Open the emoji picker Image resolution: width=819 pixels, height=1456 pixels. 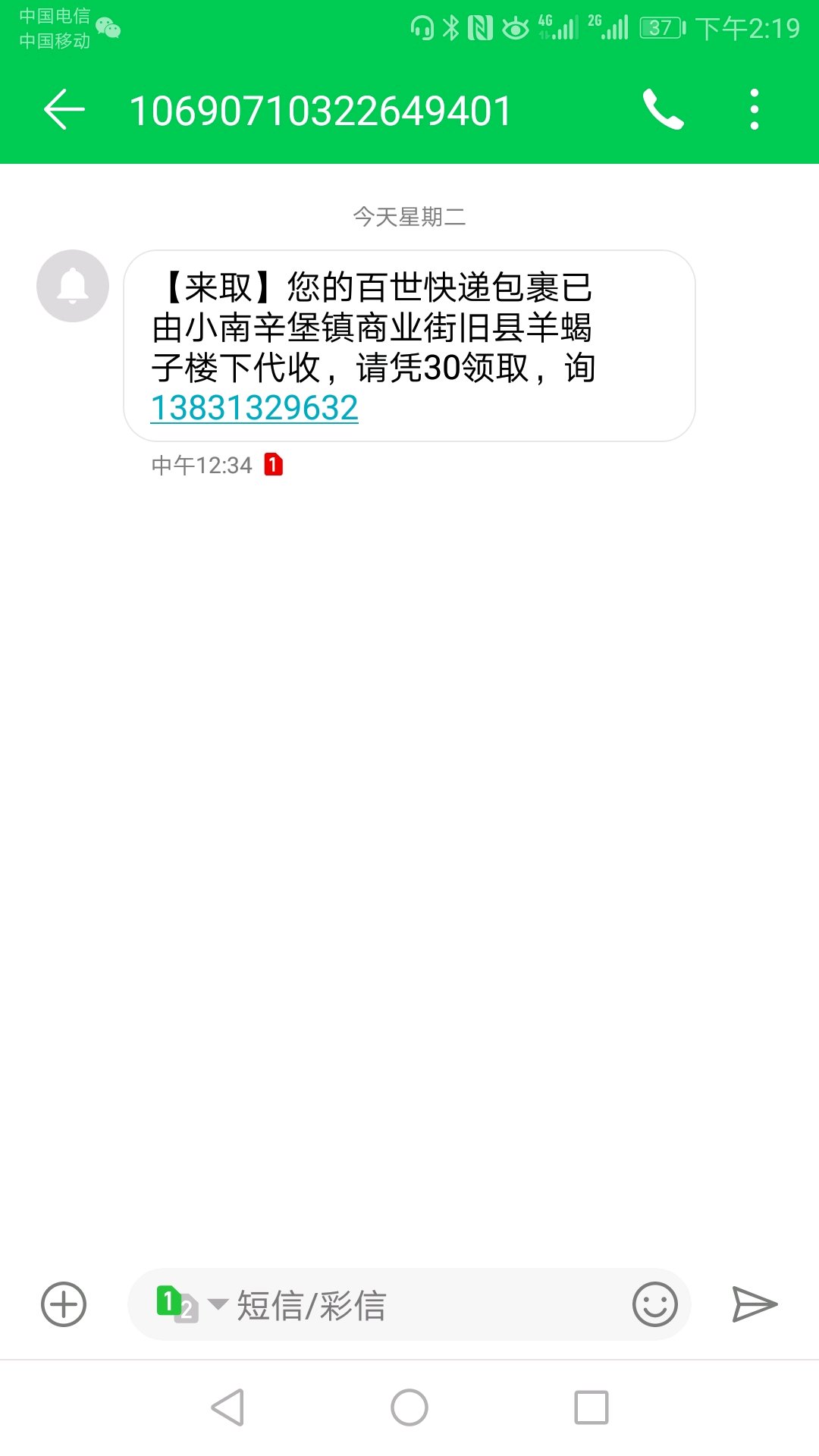[654, 1304]
